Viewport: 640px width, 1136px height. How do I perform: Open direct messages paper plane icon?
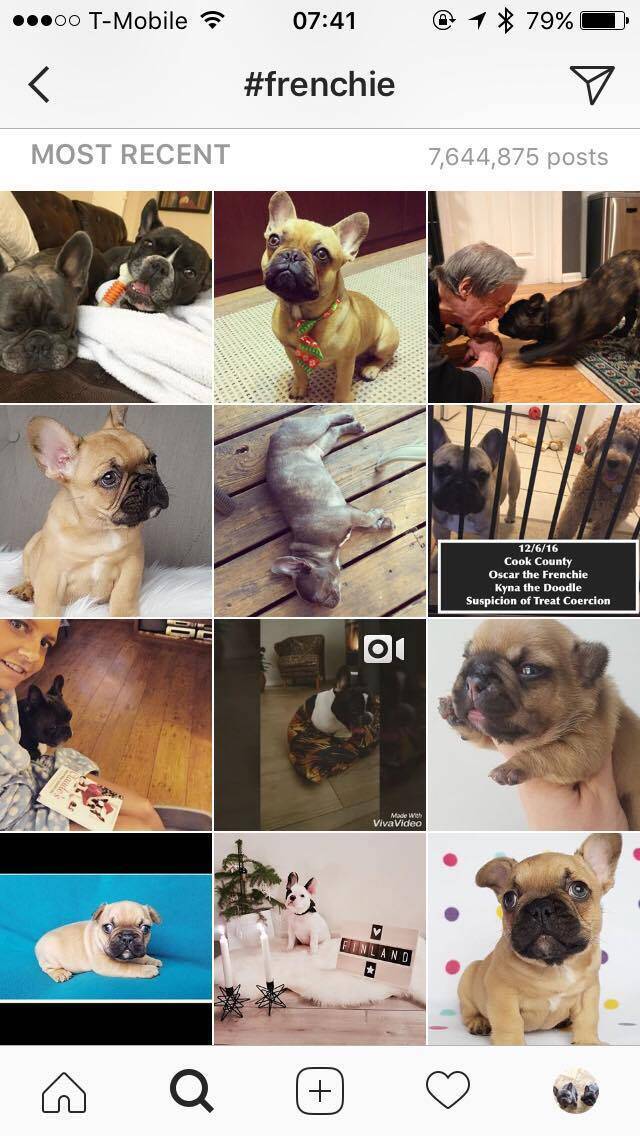591,85
